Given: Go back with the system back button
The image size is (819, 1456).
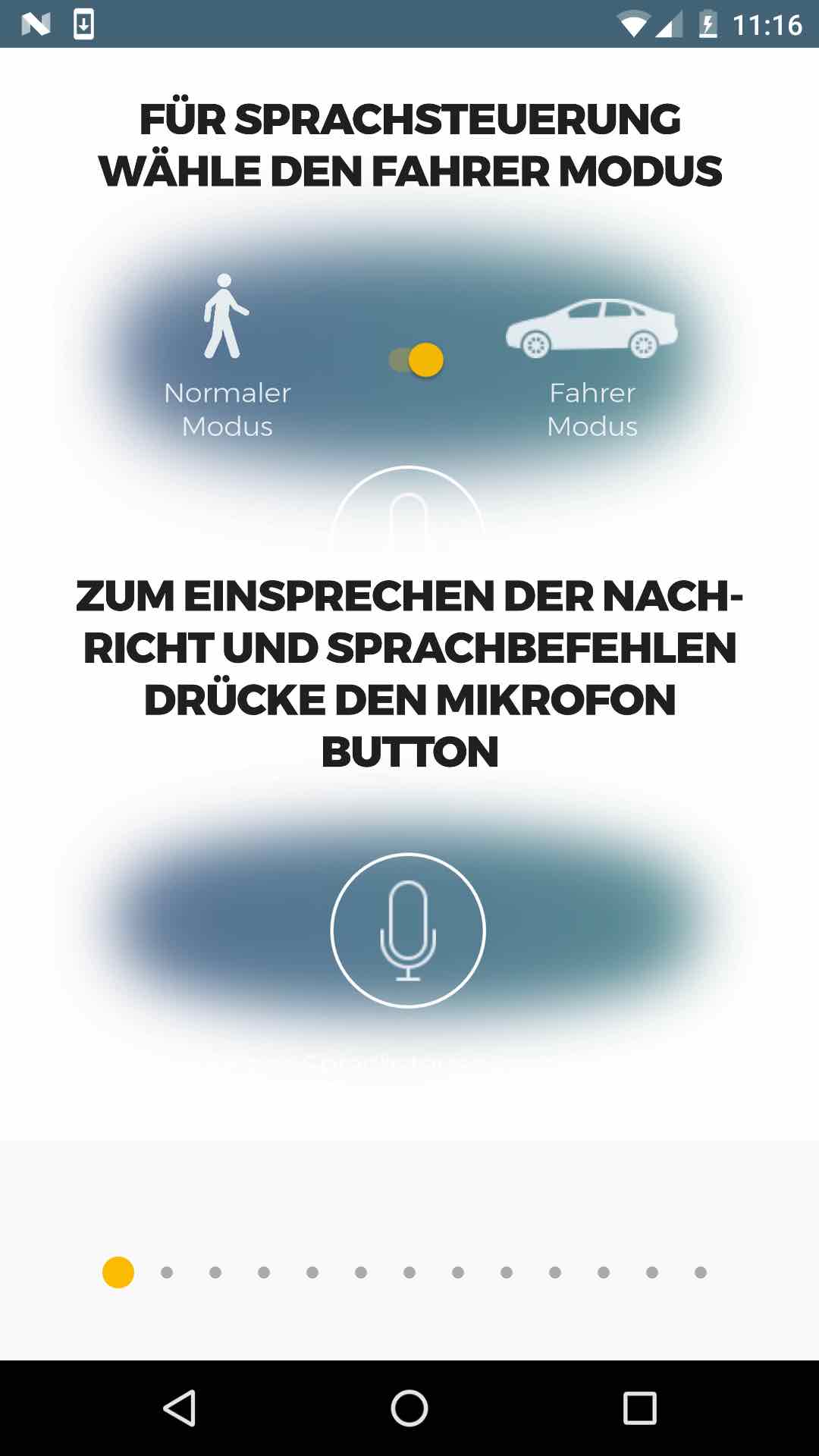Looking at the screenshot, I should point(180,1408).
